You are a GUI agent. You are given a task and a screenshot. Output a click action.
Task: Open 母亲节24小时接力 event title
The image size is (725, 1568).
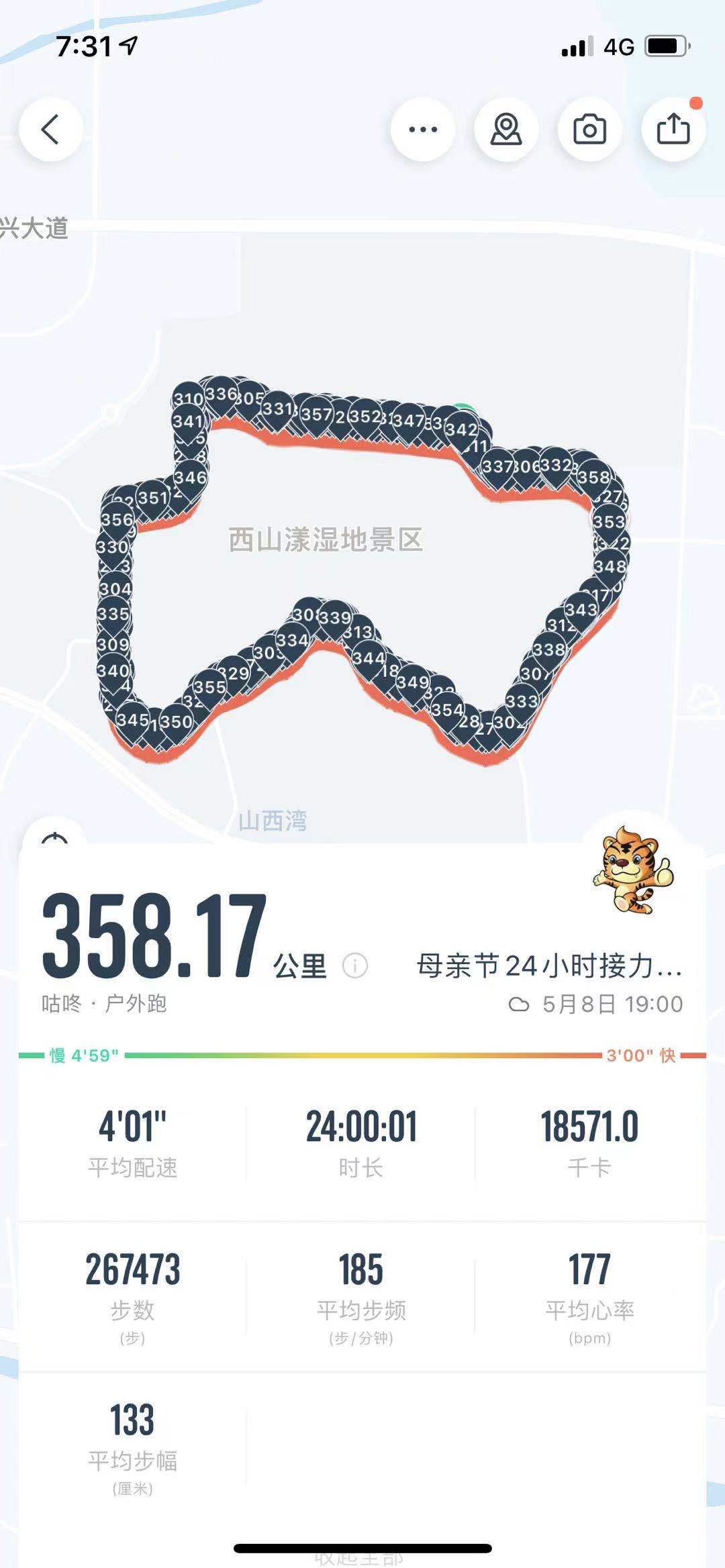point(549,966)
